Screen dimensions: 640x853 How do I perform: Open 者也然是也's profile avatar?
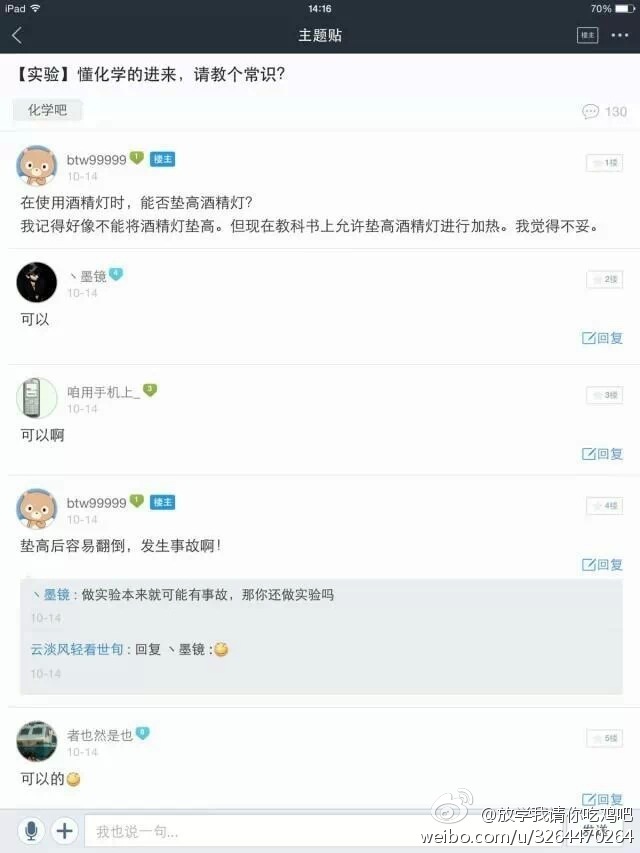(x=37, y=741)
